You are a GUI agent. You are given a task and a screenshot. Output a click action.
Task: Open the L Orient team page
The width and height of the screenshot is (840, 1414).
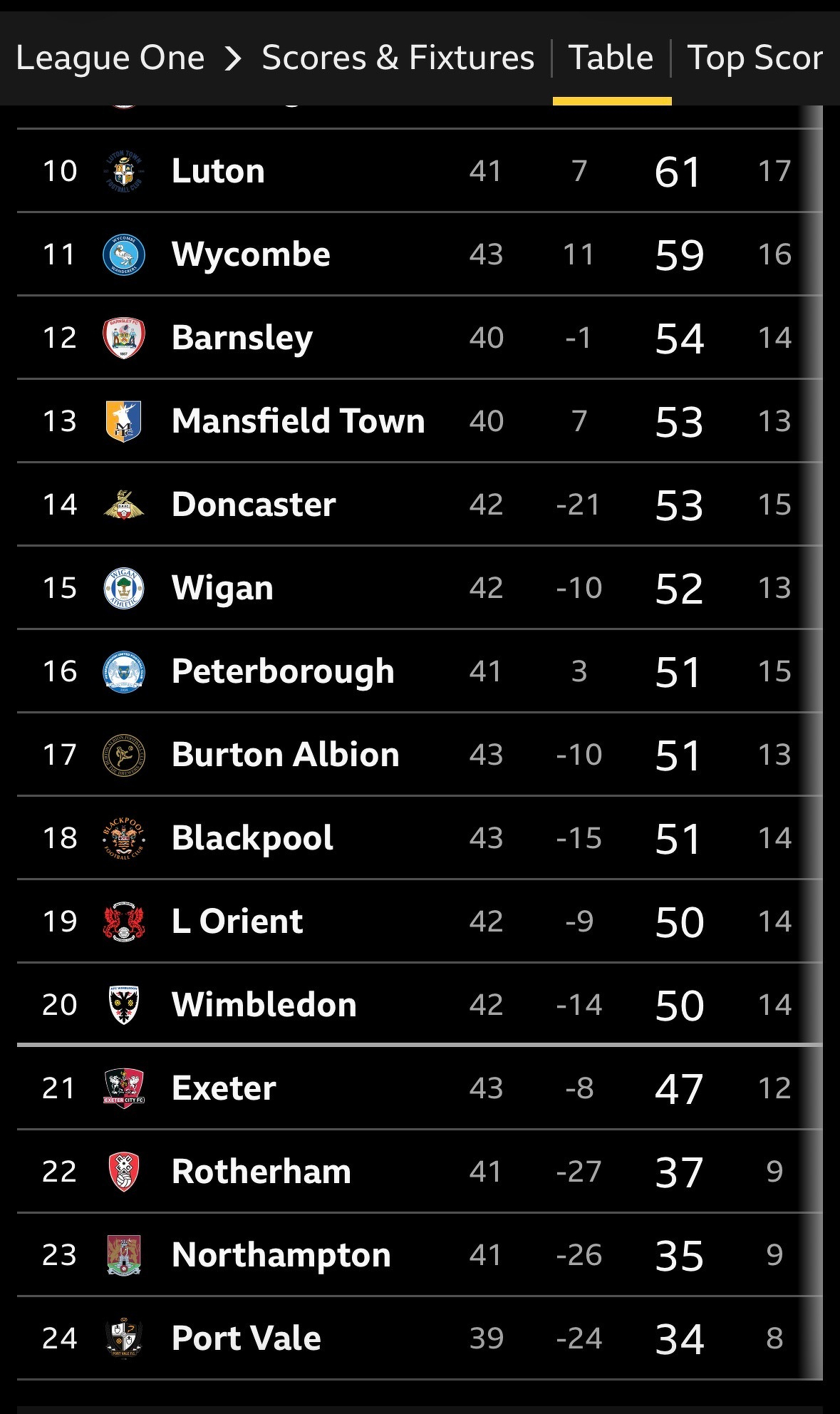(237, 922)
